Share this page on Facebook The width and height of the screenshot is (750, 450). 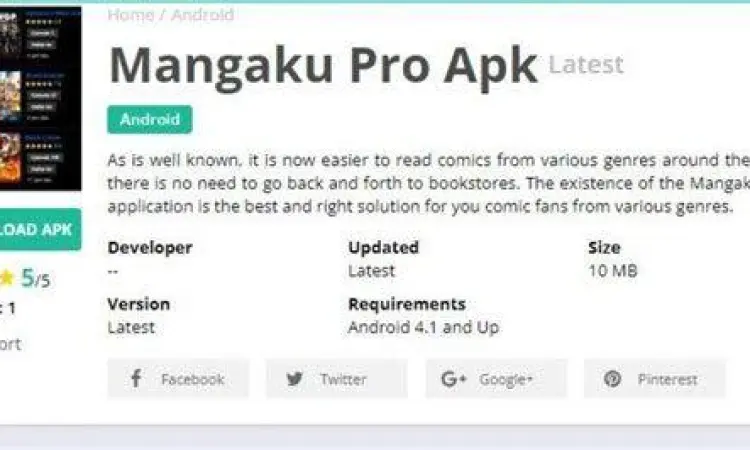coord(178,379)
